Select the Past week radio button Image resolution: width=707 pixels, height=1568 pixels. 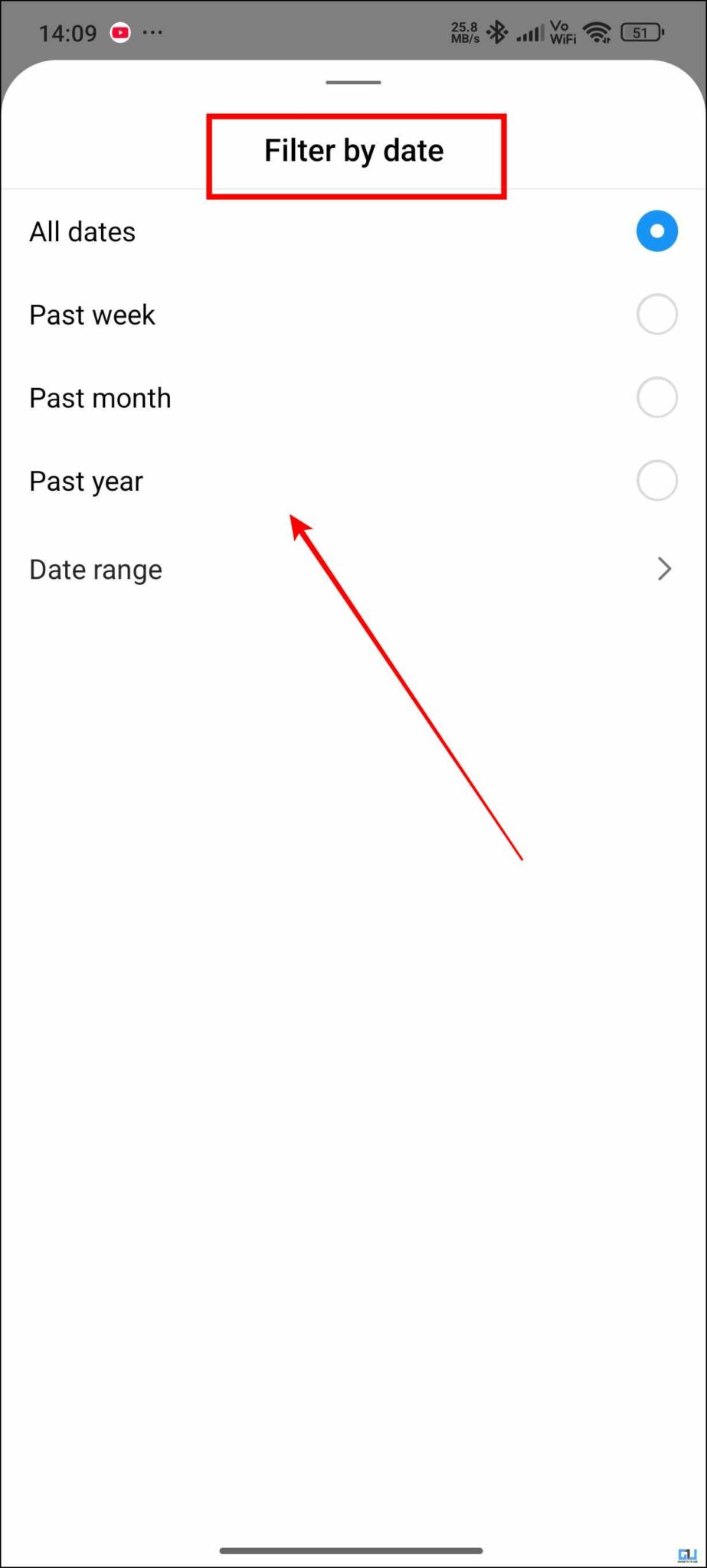click(x=656, y=314)
